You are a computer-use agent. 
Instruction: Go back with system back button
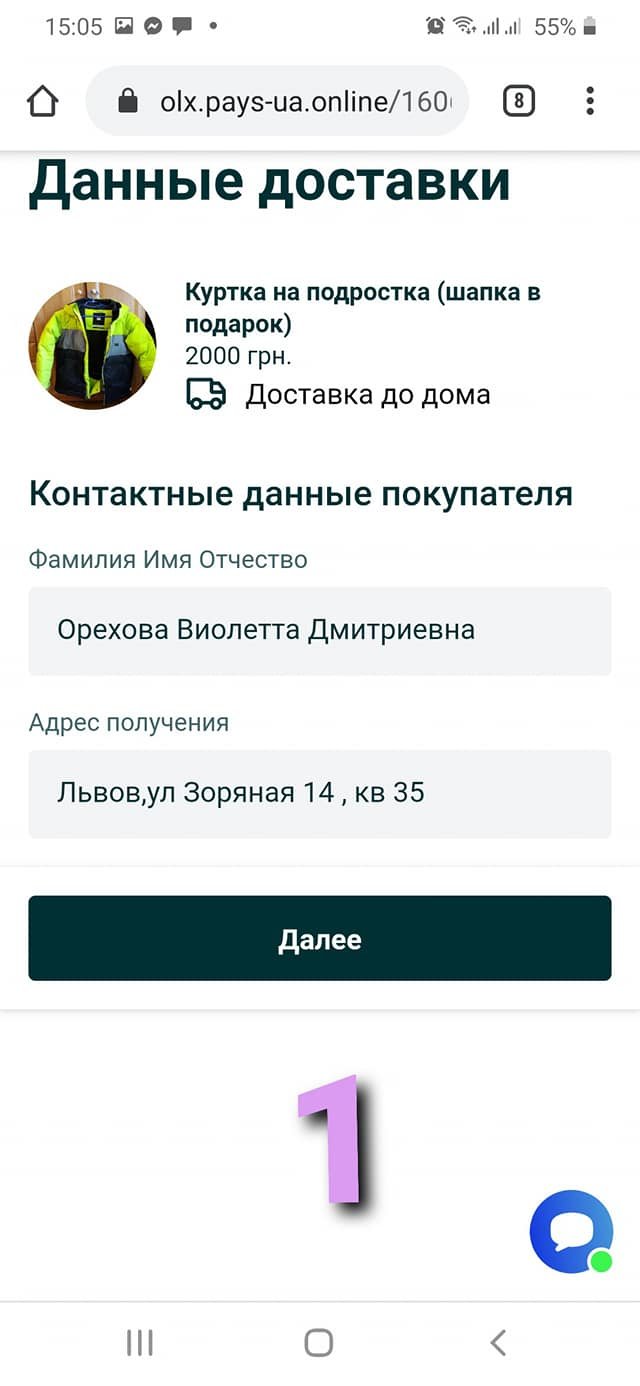[498, 1342]
